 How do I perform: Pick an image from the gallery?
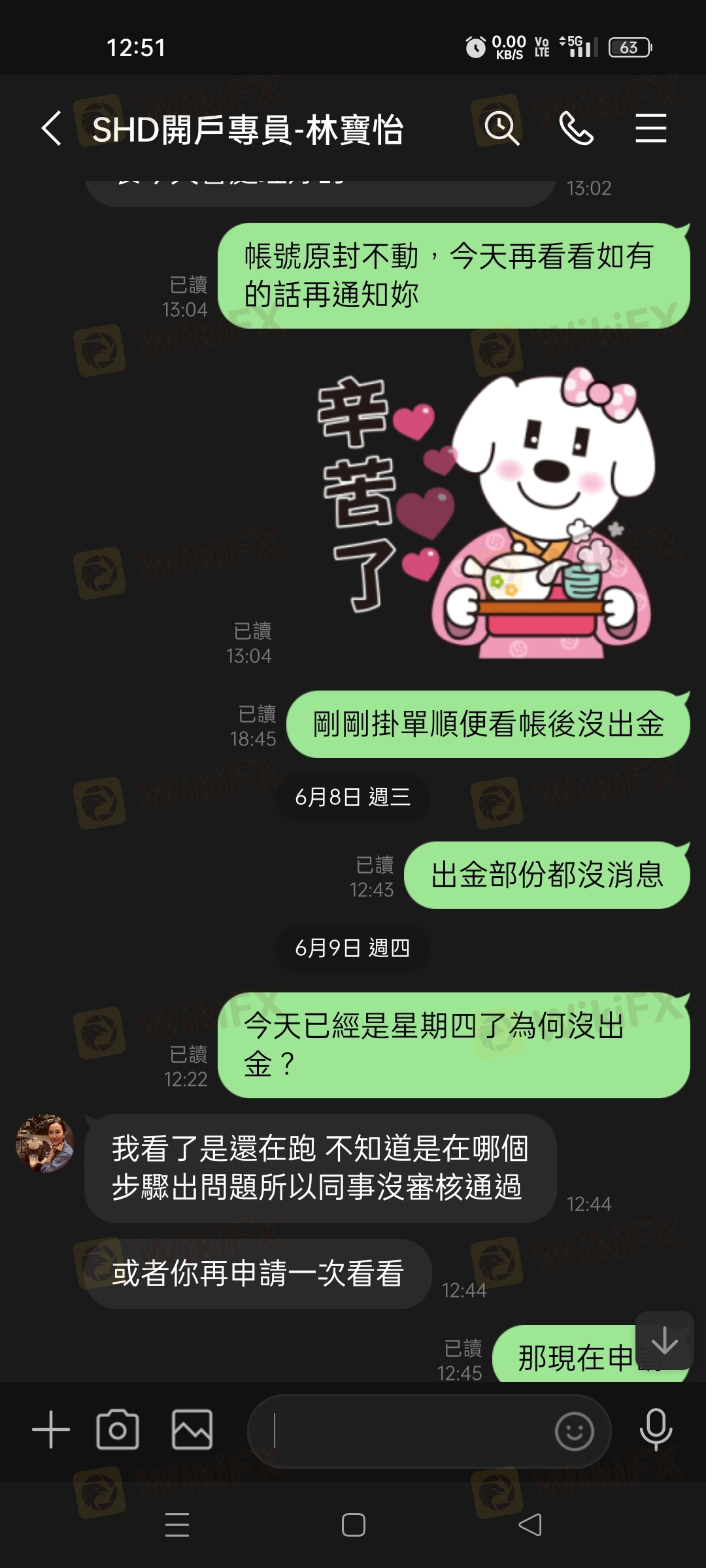click(x=192, y=1429)
